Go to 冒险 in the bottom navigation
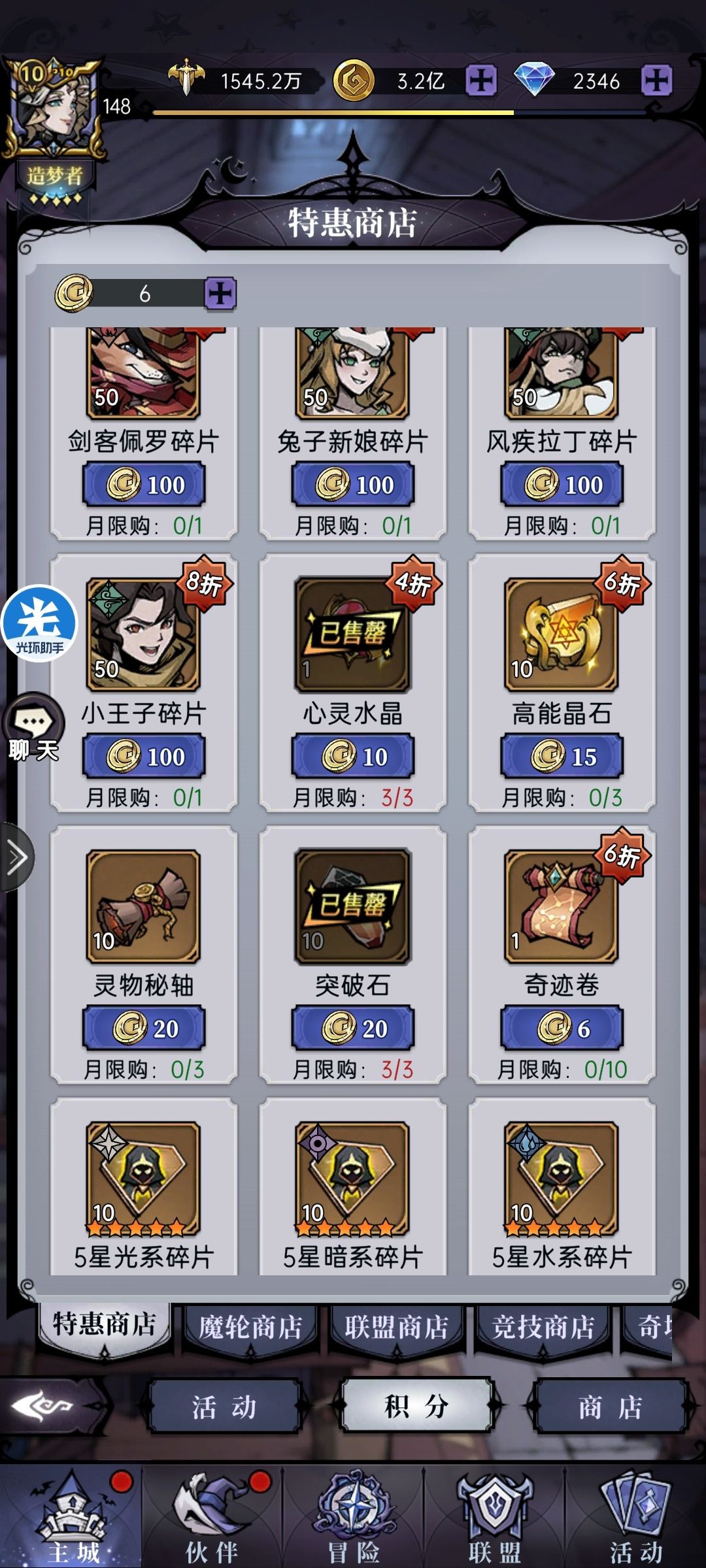706x1568 pixels. tap(353, 1516)
